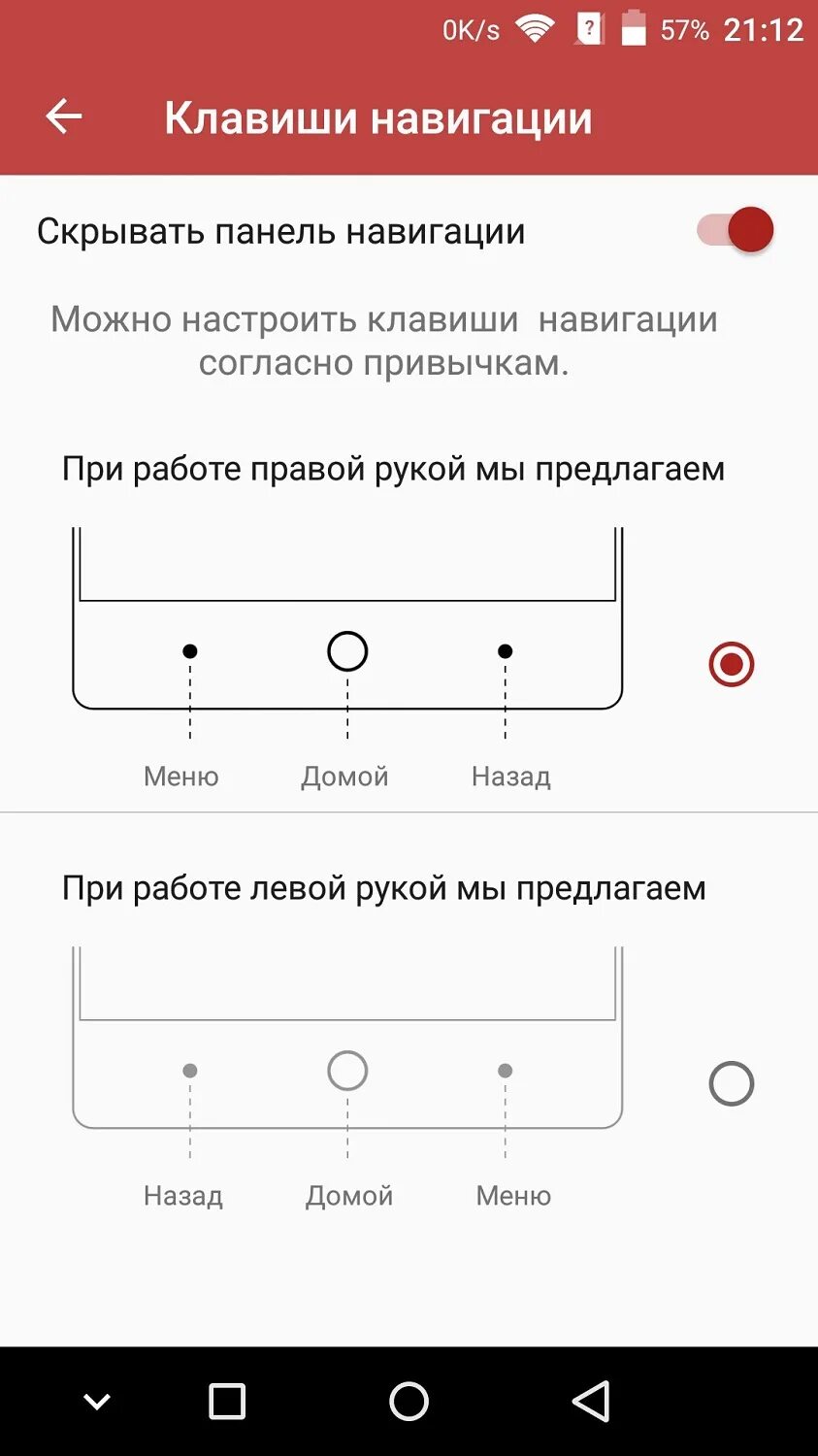Tap the system back triangle button
818x1456 pixels.
click(591, 1402)
